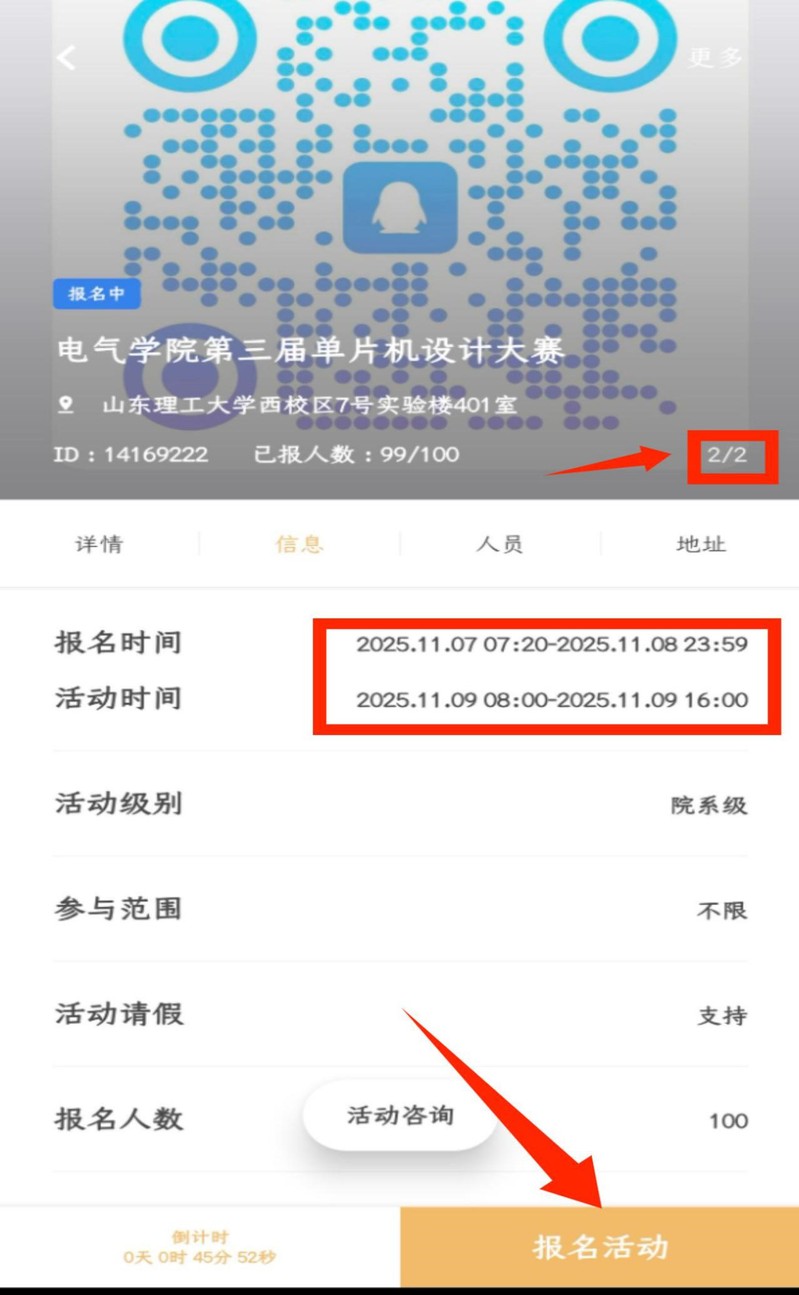Tap the 活动咨询 floating button
This screenshot has width=799, height=1295.
(400, 1115)
